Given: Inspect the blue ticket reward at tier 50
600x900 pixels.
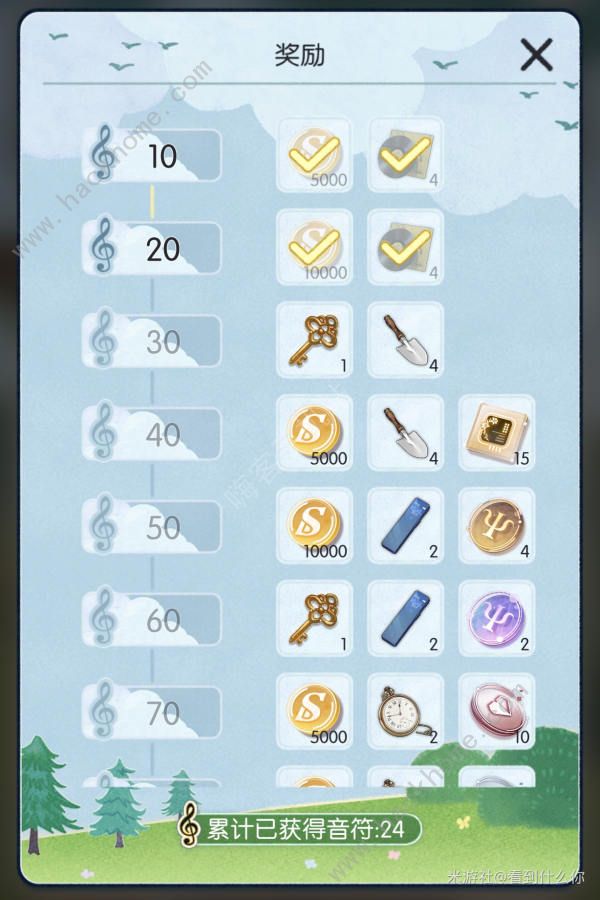Looking at the screenshot, I should 405,525.
